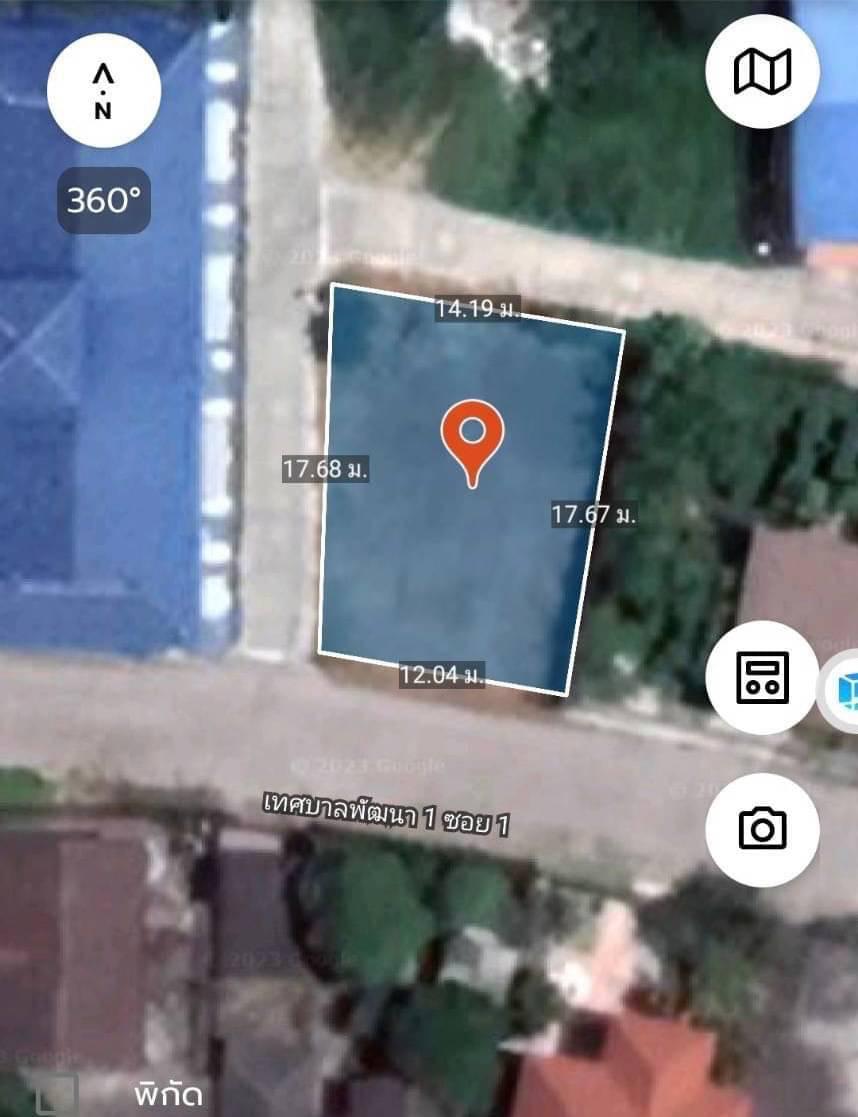
Task: Open the 3D cube view button
Action: click(843, 691)
